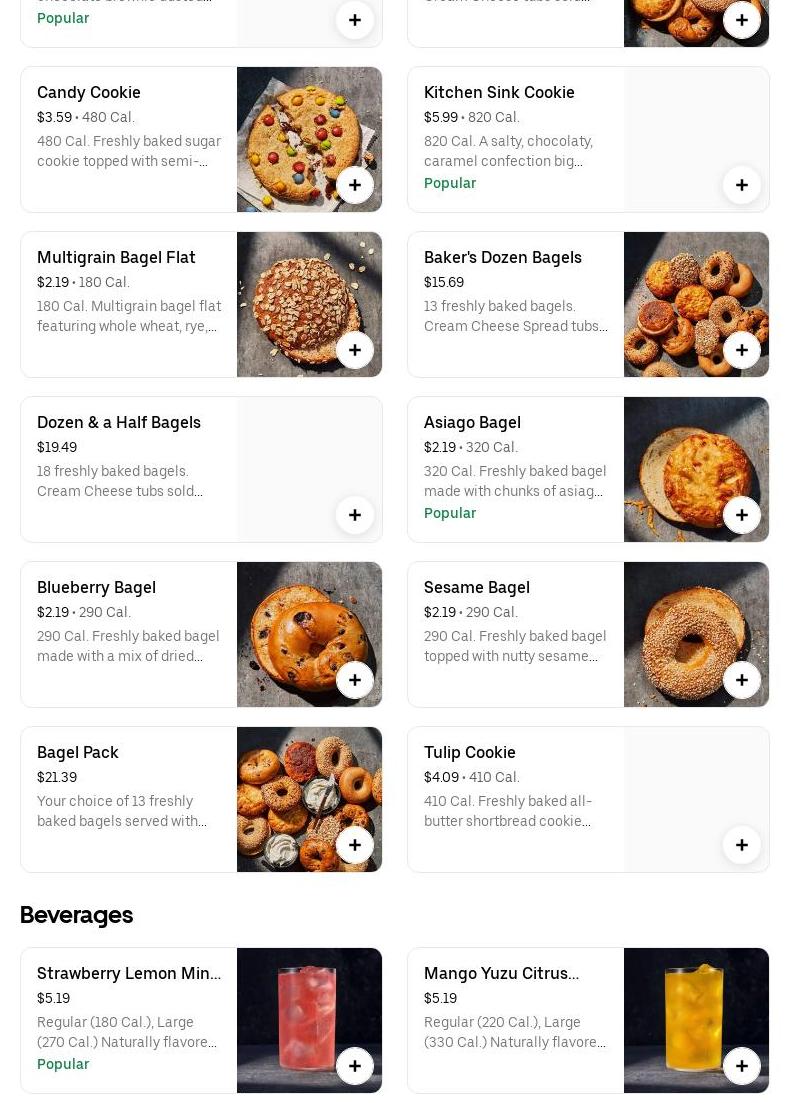Image resolution: width=804 pixels, height=1103 pixels.
Task: Add Asiago Bagel to the cart
Action: coord(742,515)
